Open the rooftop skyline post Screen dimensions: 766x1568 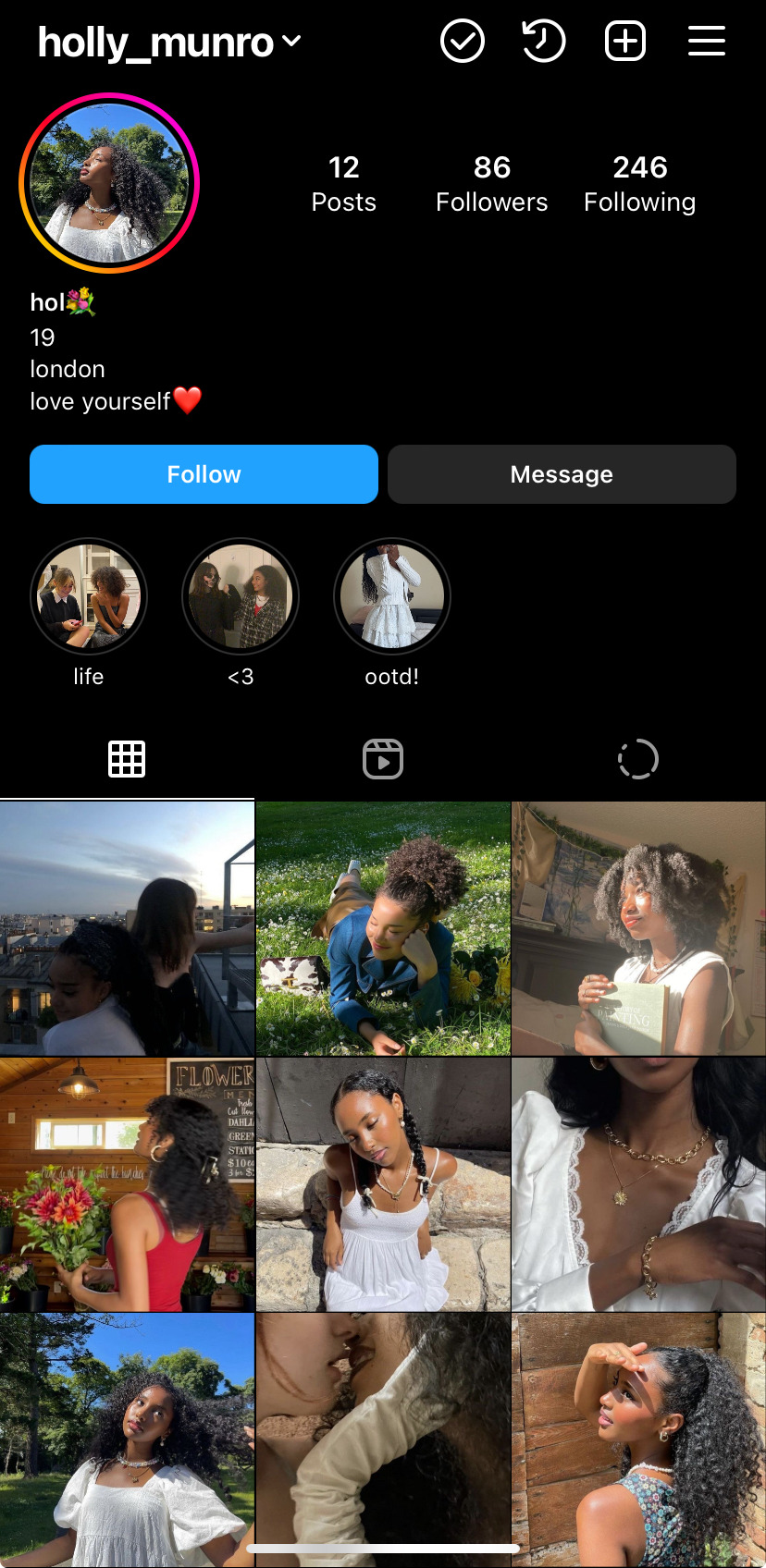pos(127,928)
